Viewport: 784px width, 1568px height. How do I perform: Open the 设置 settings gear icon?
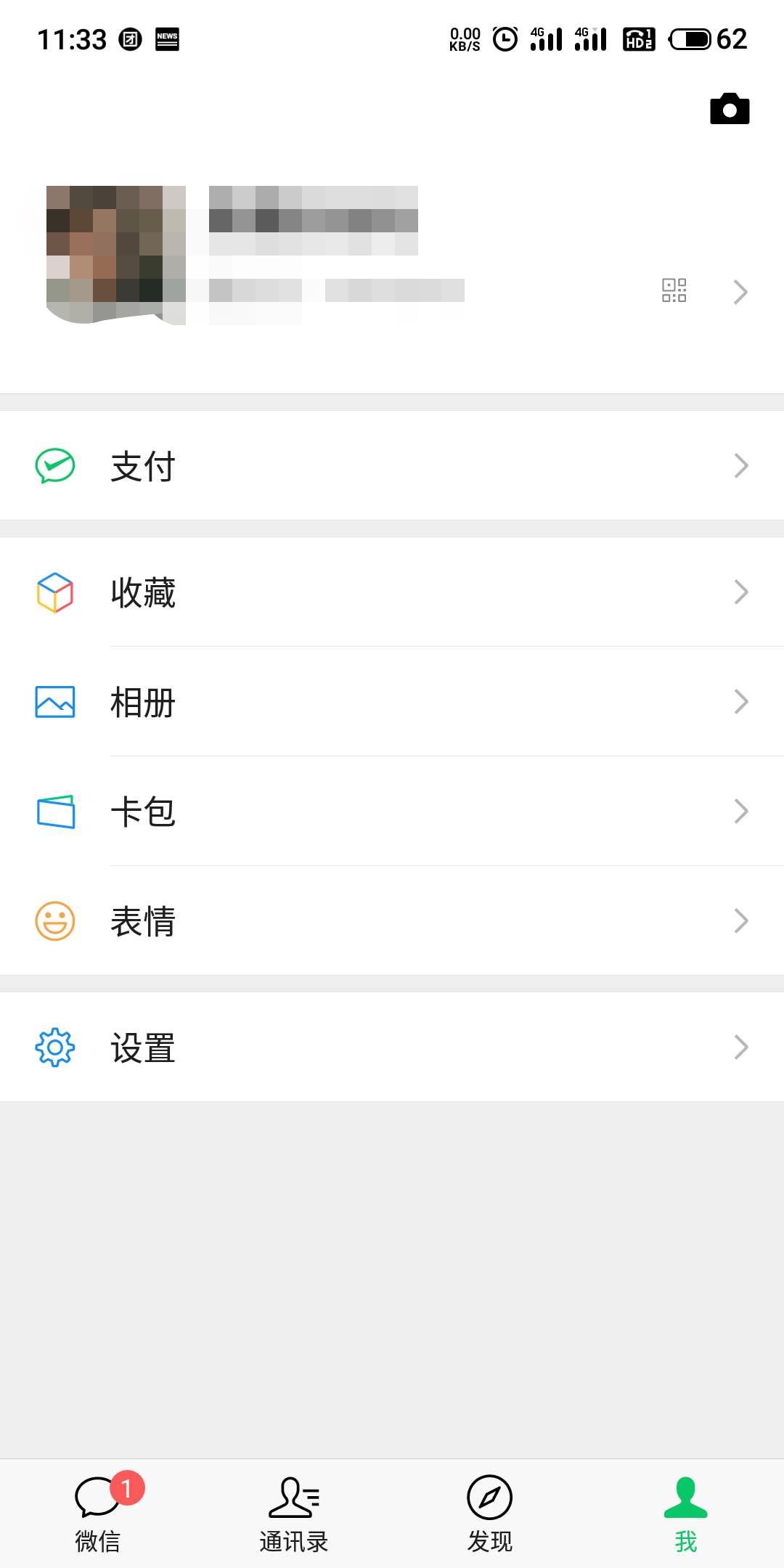coord(55,1047)
